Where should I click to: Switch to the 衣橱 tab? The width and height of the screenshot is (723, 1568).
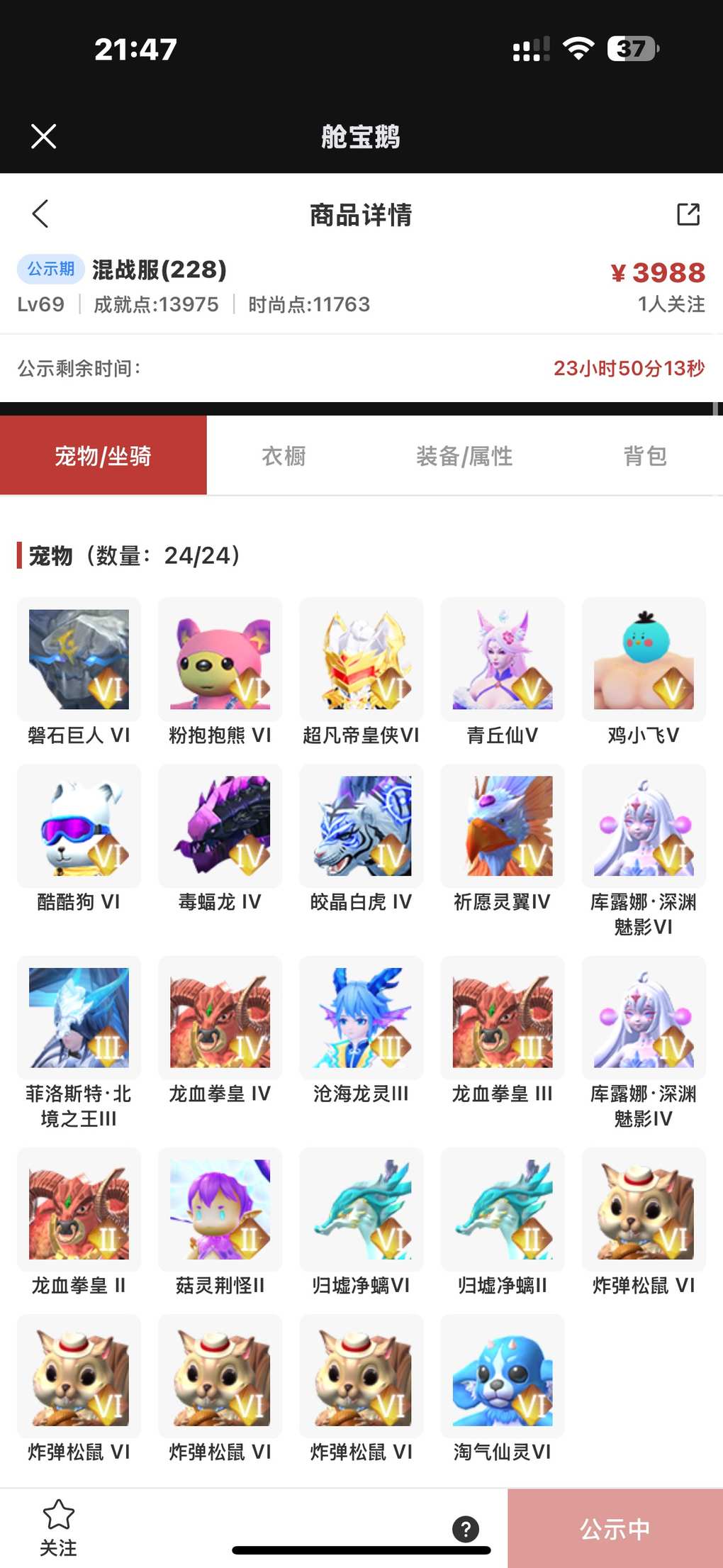[284, 456]
